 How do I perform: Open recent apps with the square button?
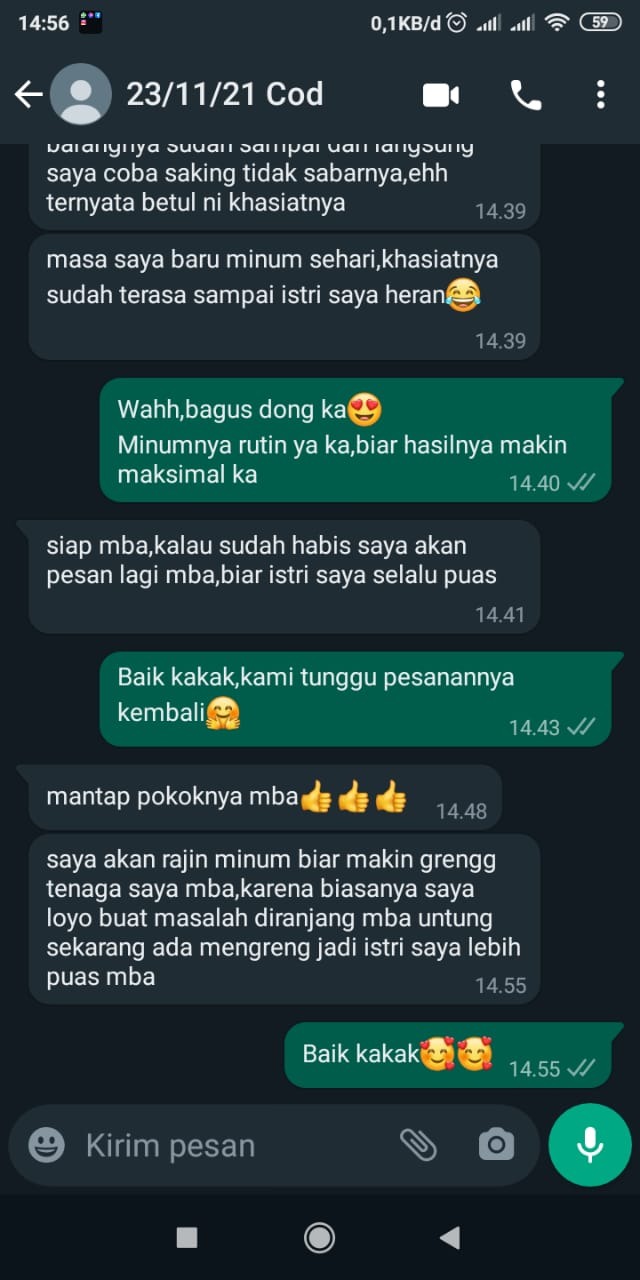tap(187, 1238)
